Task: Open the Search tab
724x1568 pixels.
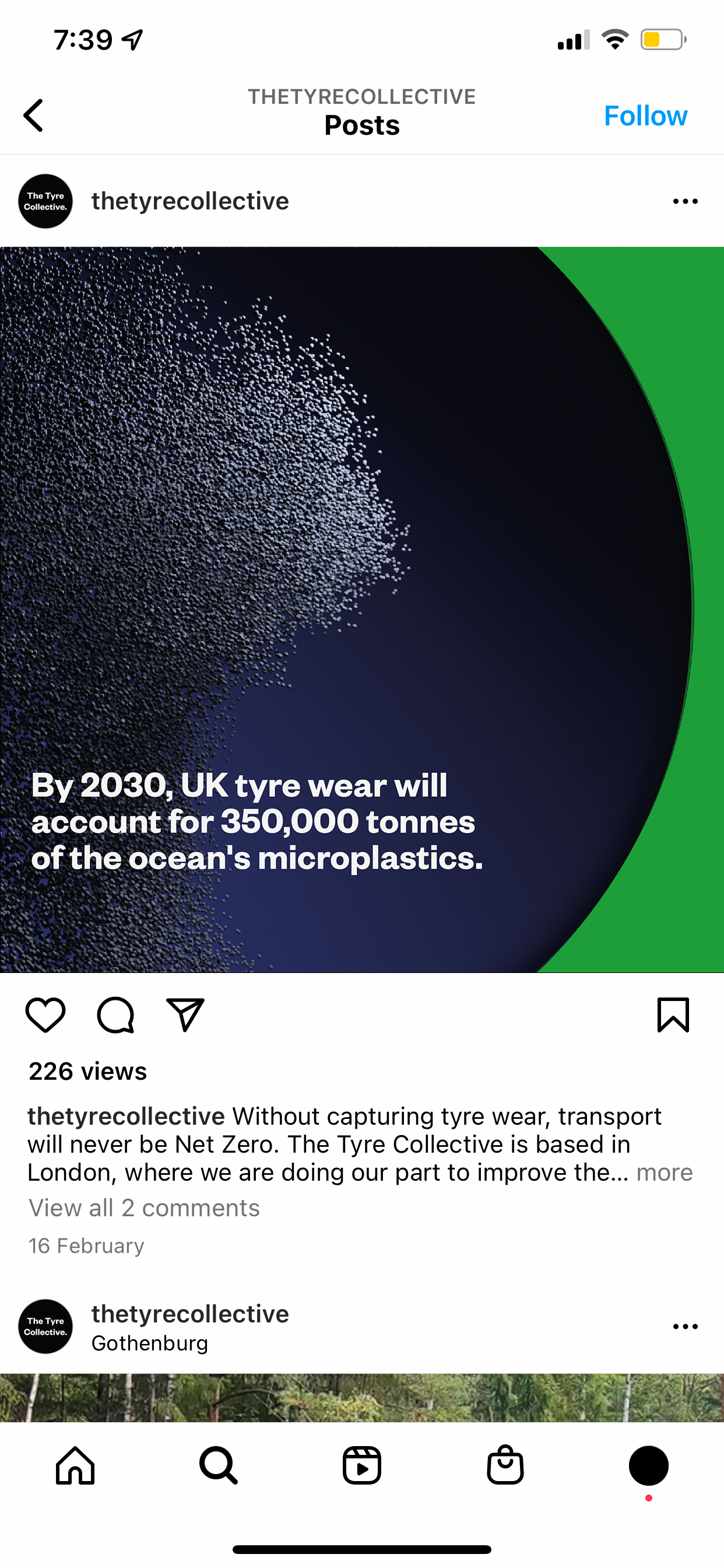Action: click(219, 1465)
